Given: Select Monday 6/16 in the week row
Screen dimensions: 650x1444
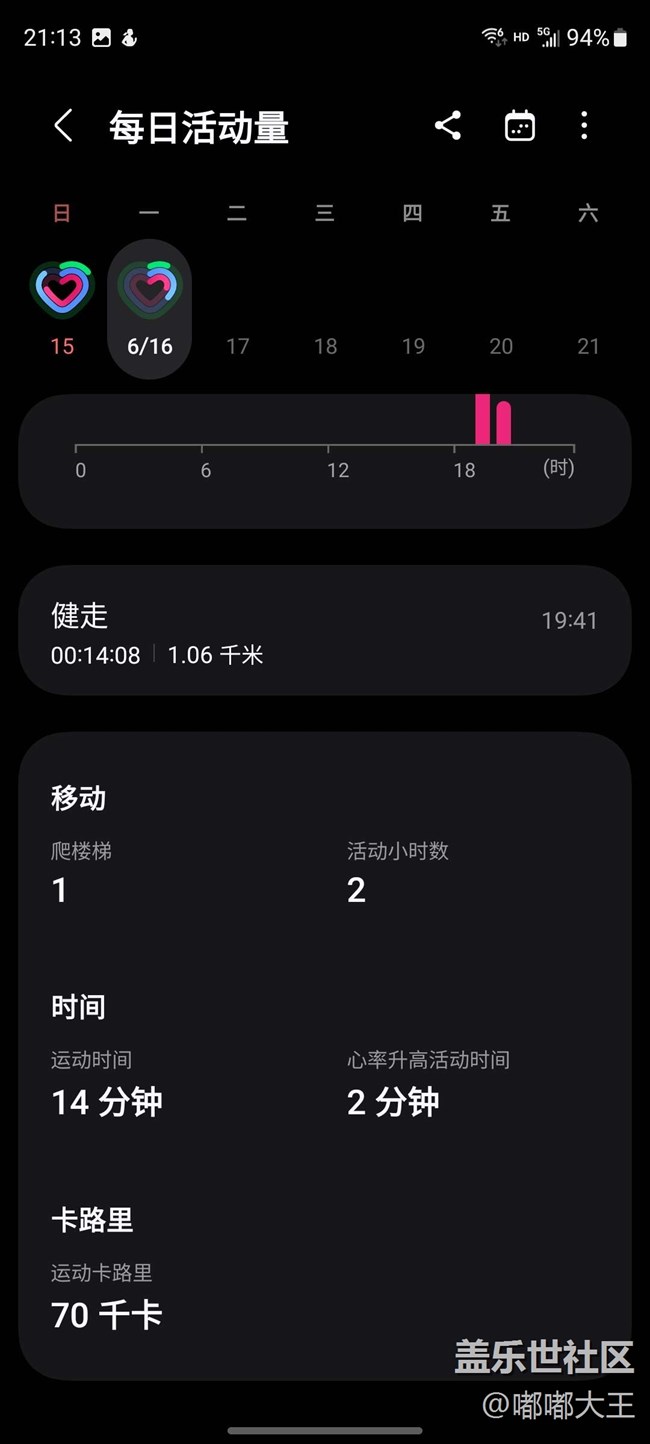Looking at the screenshot, I should pos(149,309).
